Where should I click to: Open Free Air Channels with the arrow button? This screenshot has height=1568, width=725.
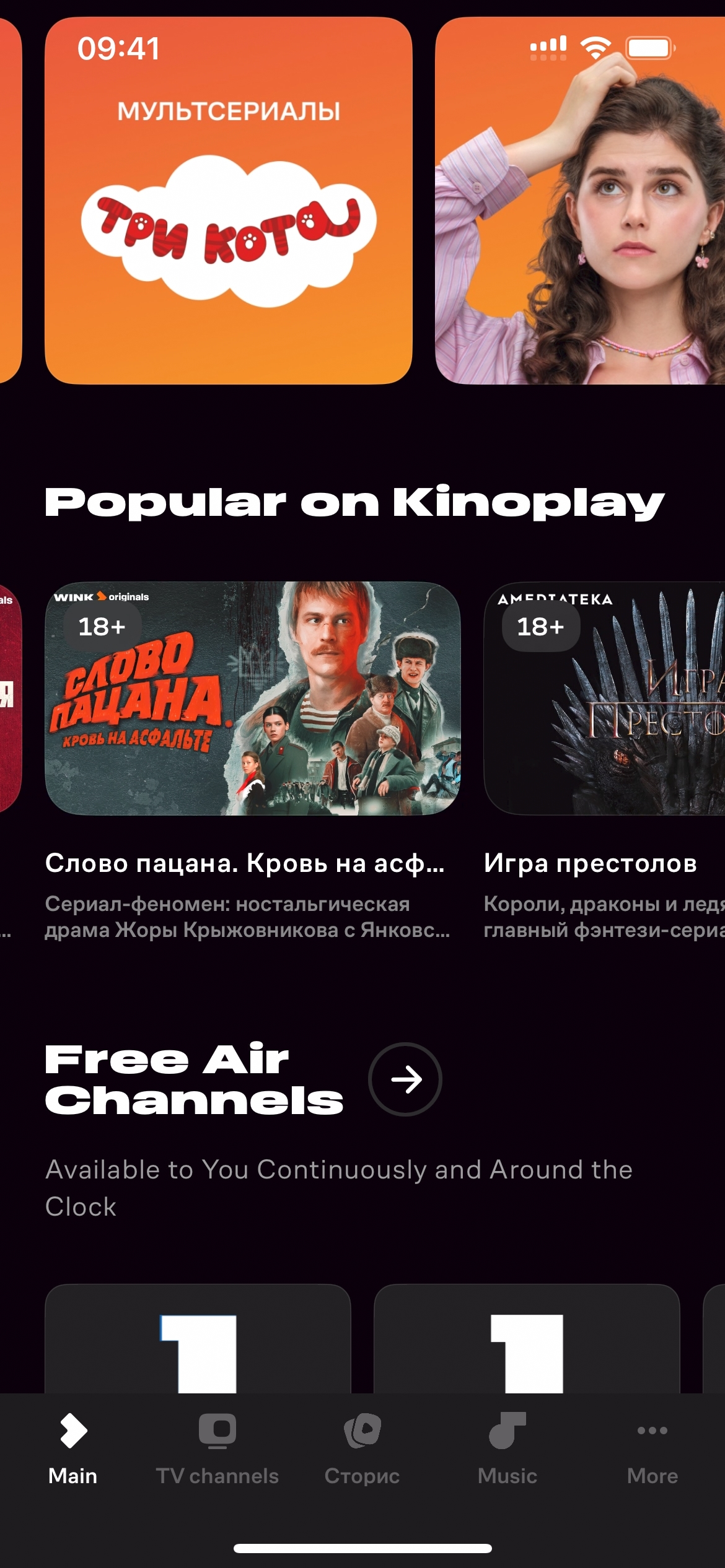(405, 1079)
